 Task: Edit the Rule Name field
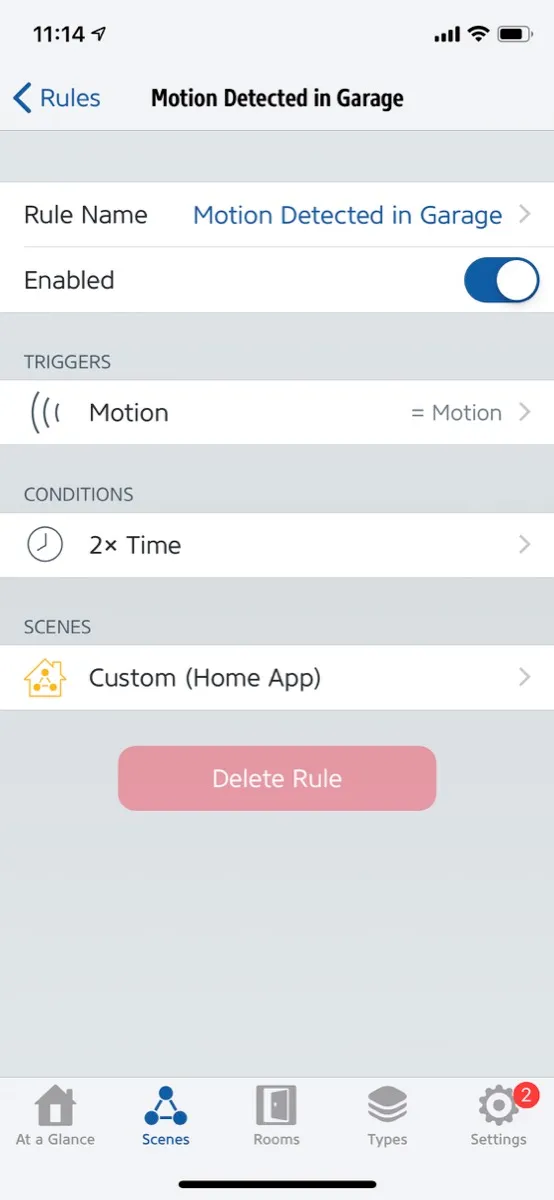coord(277,215)
